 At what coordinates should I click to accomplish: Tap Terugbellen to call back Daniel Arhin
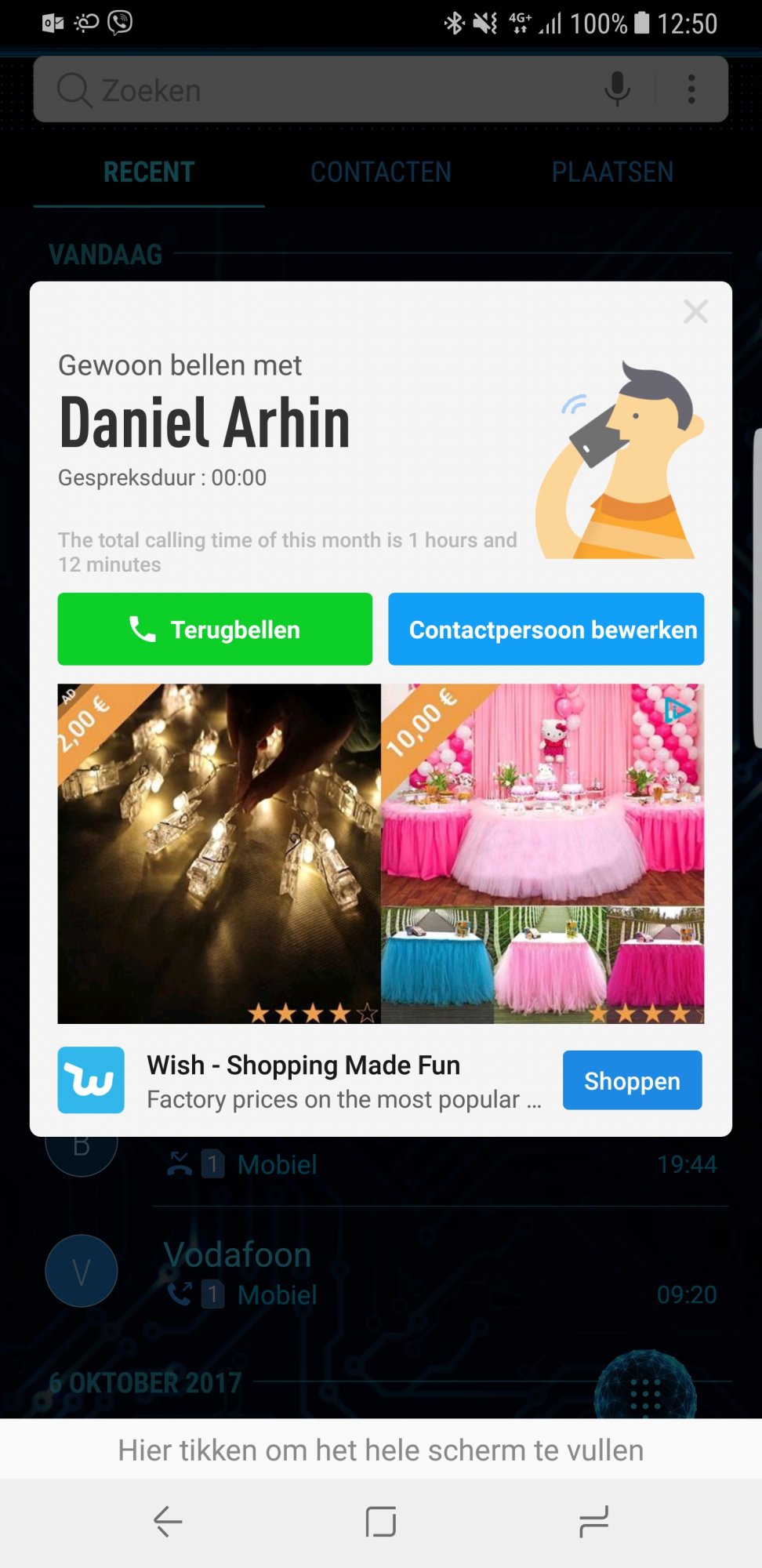[215, 629]
